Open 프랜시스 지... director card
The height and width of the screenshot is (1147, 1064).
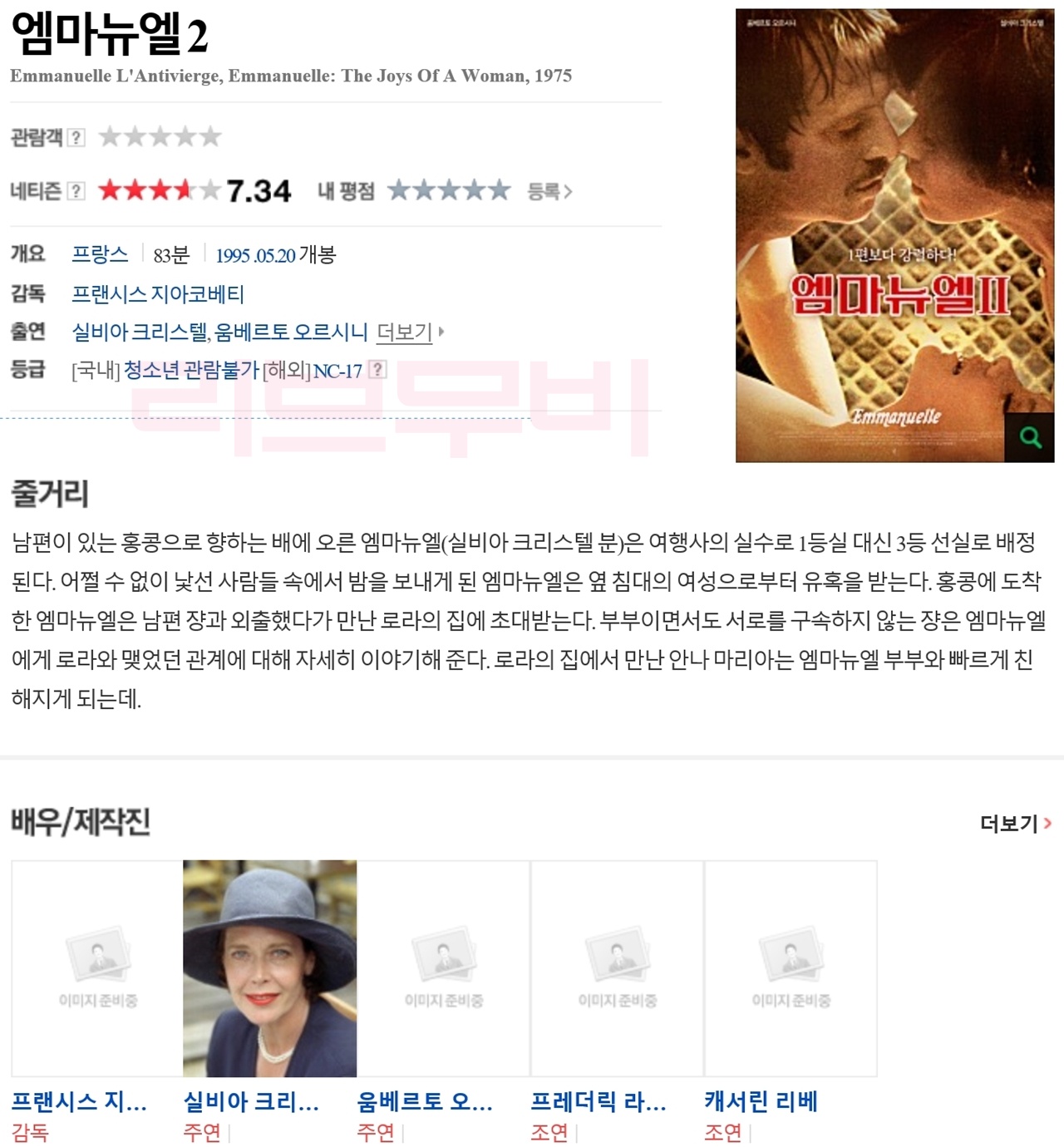tap(97, 969)
